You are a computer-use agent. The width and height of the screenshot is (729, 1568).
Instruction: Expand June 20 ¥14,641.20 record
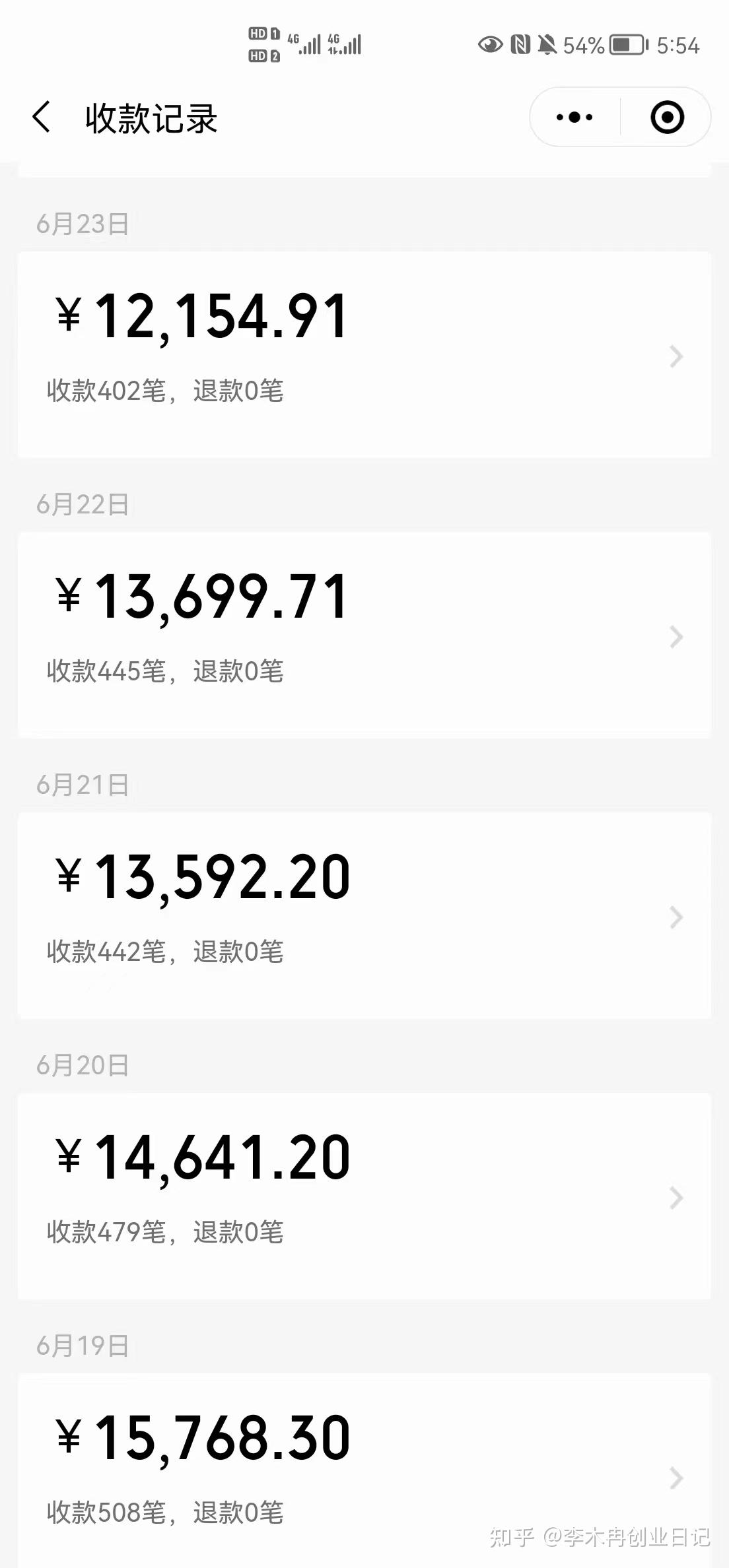coord(675,1197)
